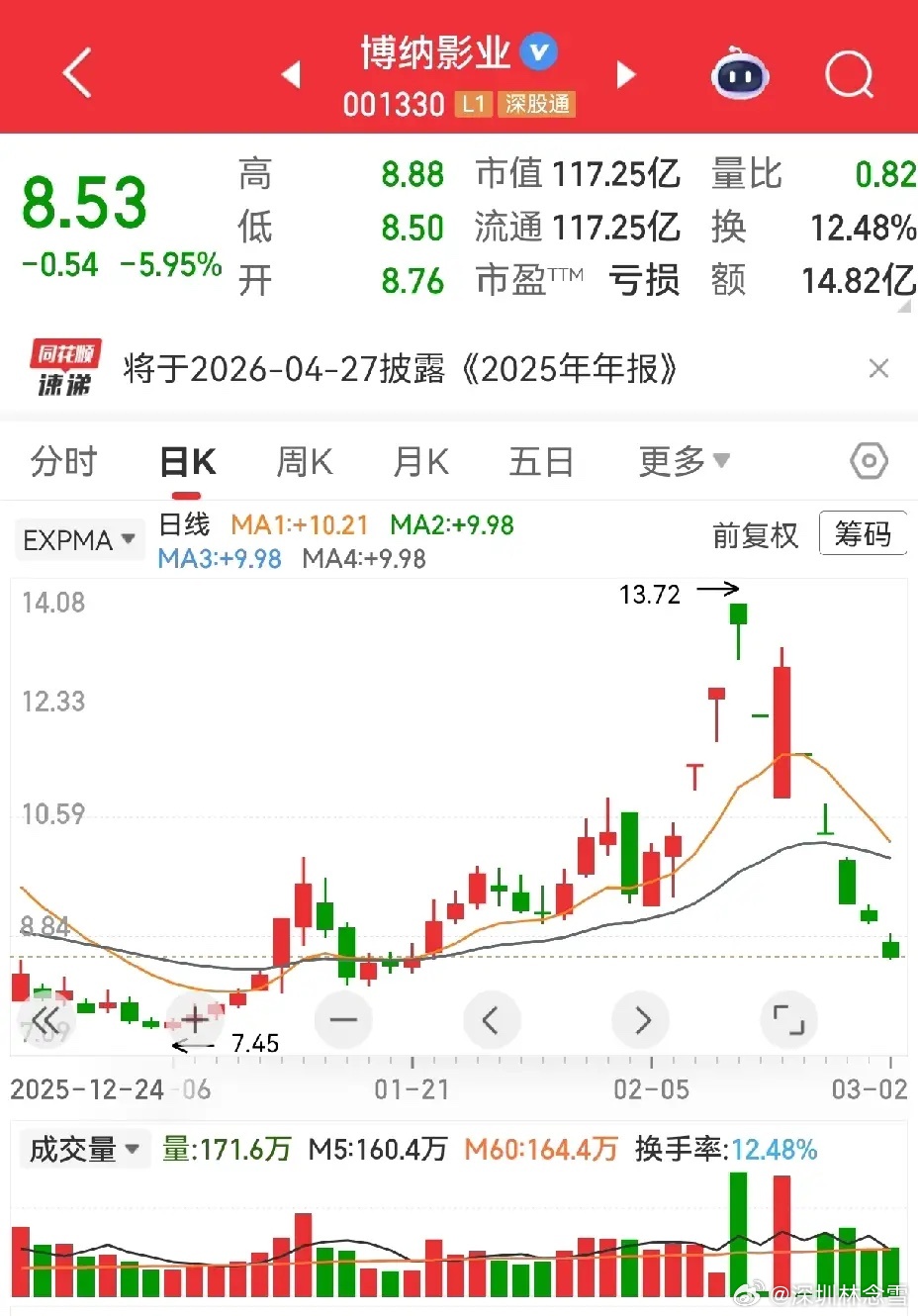Go back using the top-left arrow
The image size is (918, 1316).
(76, 73)
